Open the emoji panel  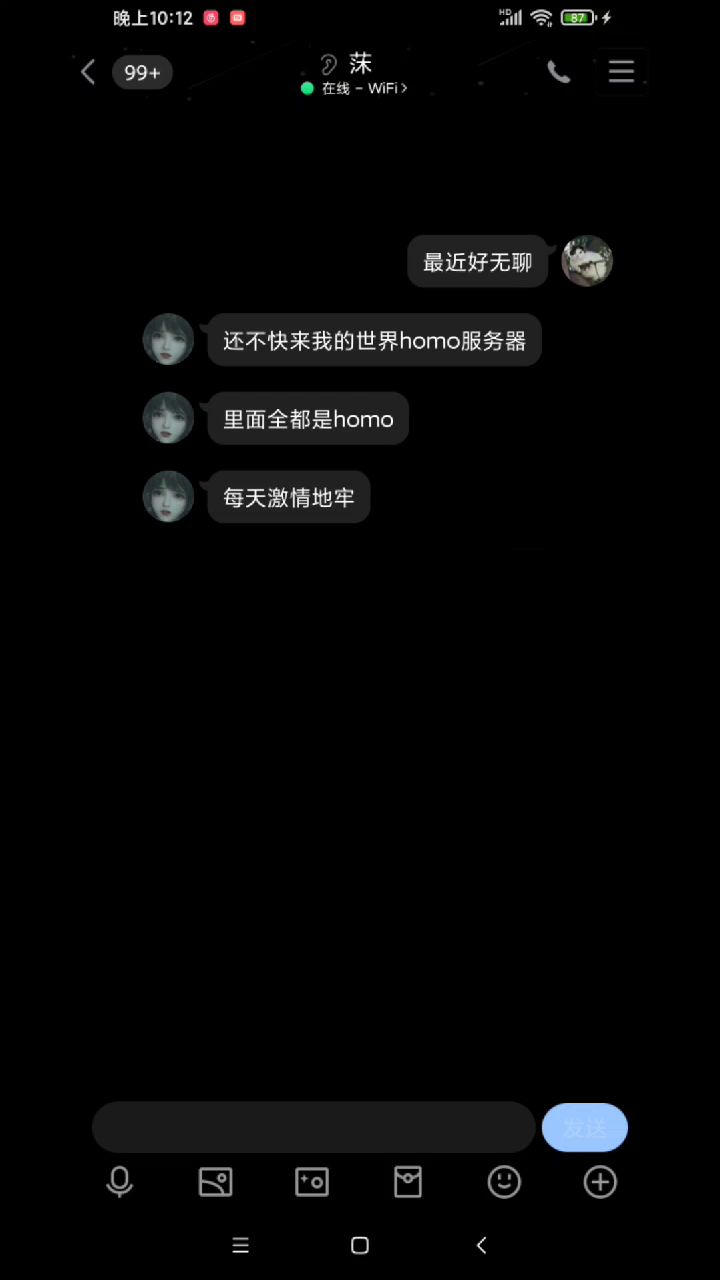click(x=504, y=1182)
